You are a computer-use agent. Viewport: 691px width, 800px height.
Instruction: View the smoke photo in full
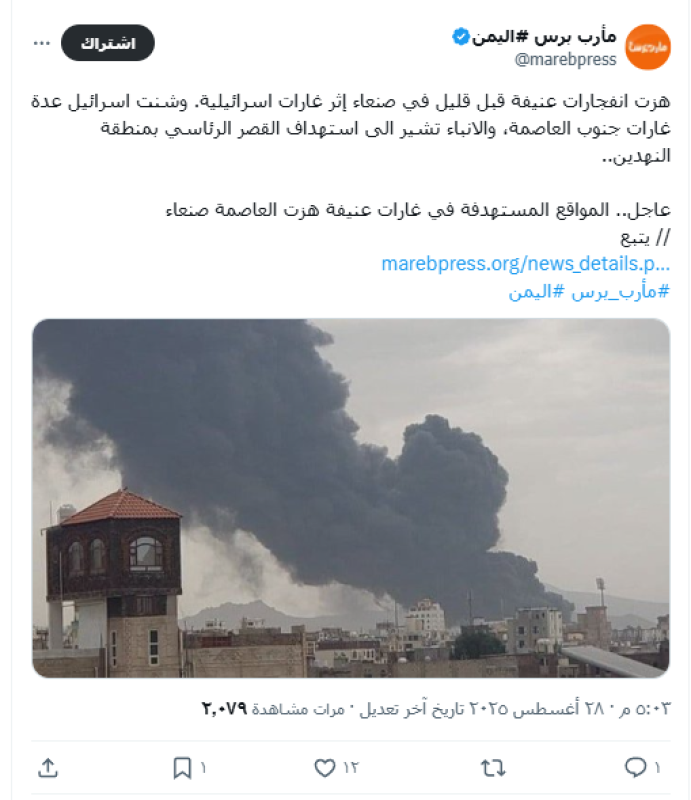[x=351, y=498]
